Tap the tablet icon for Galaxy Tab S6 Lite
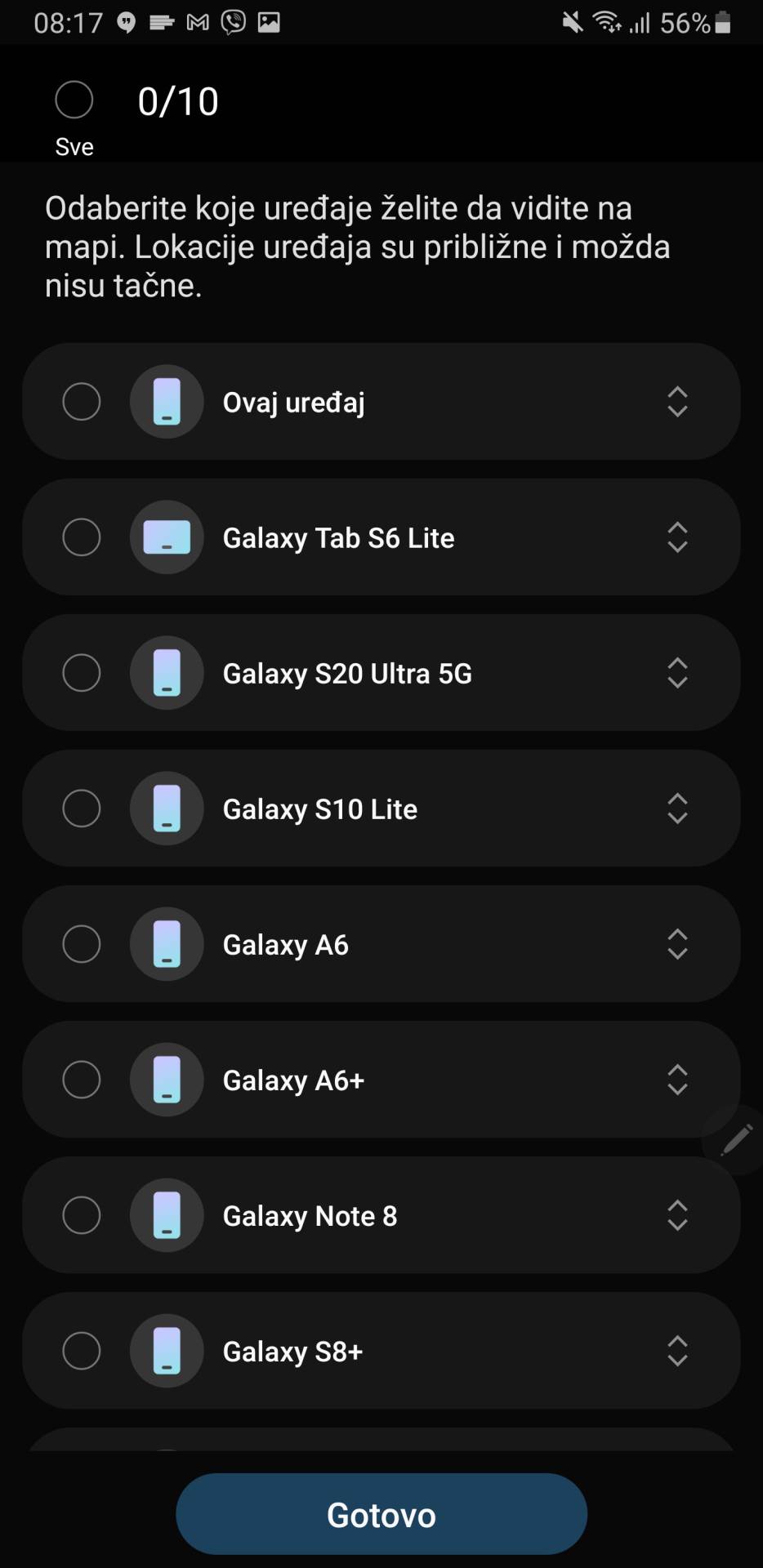Screen dimensions: 763x1568 click(x=167, y=537)
